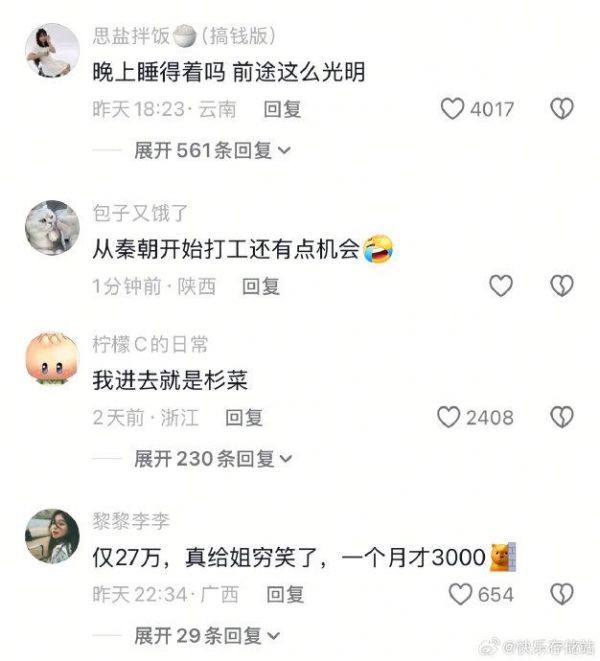Reply to 包子又饿了's comment

tap(260, 286)
